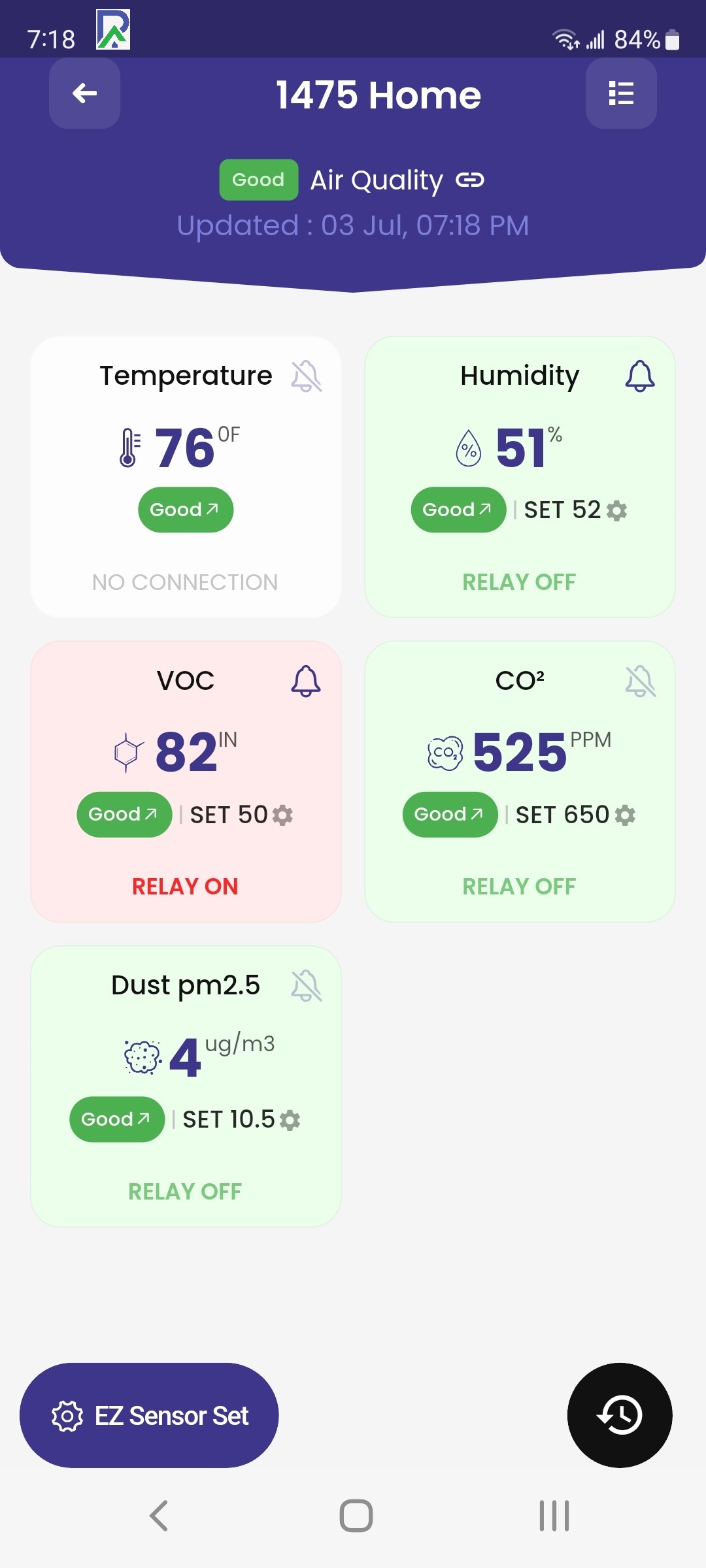This screenshot has width=706, height=1568.
Task: Enable the muted Dust pm2.5 alert bell
Action: click(306, 986)
